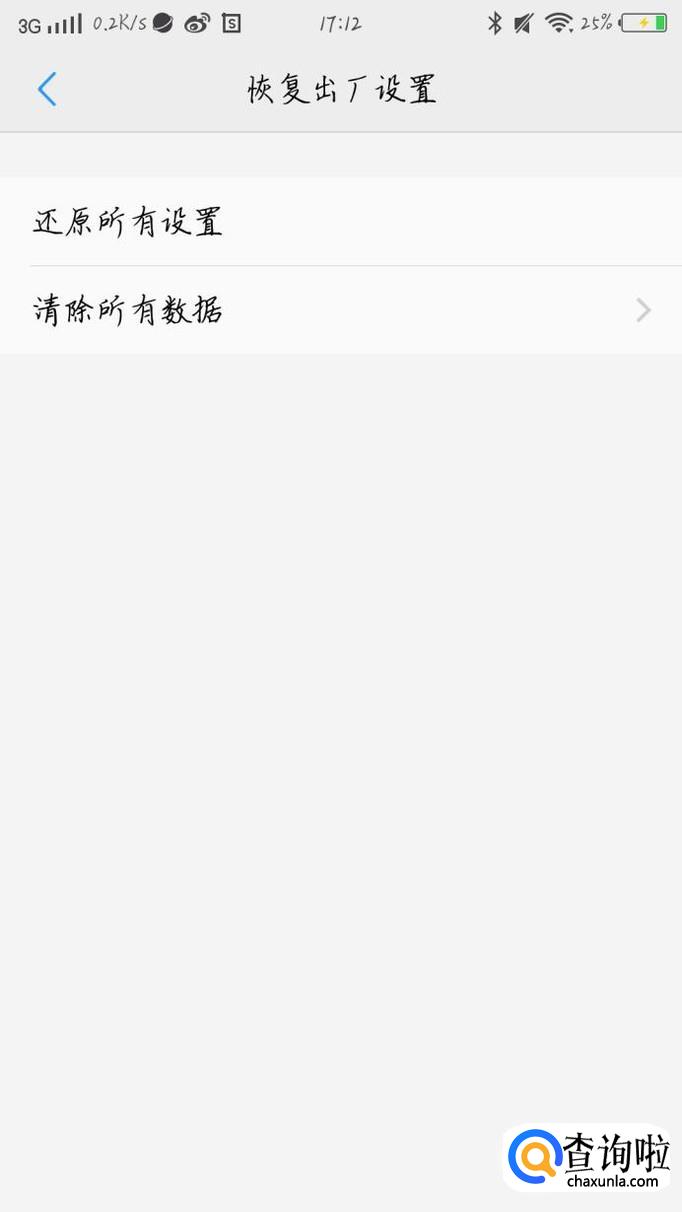Select 还原所有设置 option
This screenshot has width=682, height=1212.
pyautogui.click(x=128, y=222)
